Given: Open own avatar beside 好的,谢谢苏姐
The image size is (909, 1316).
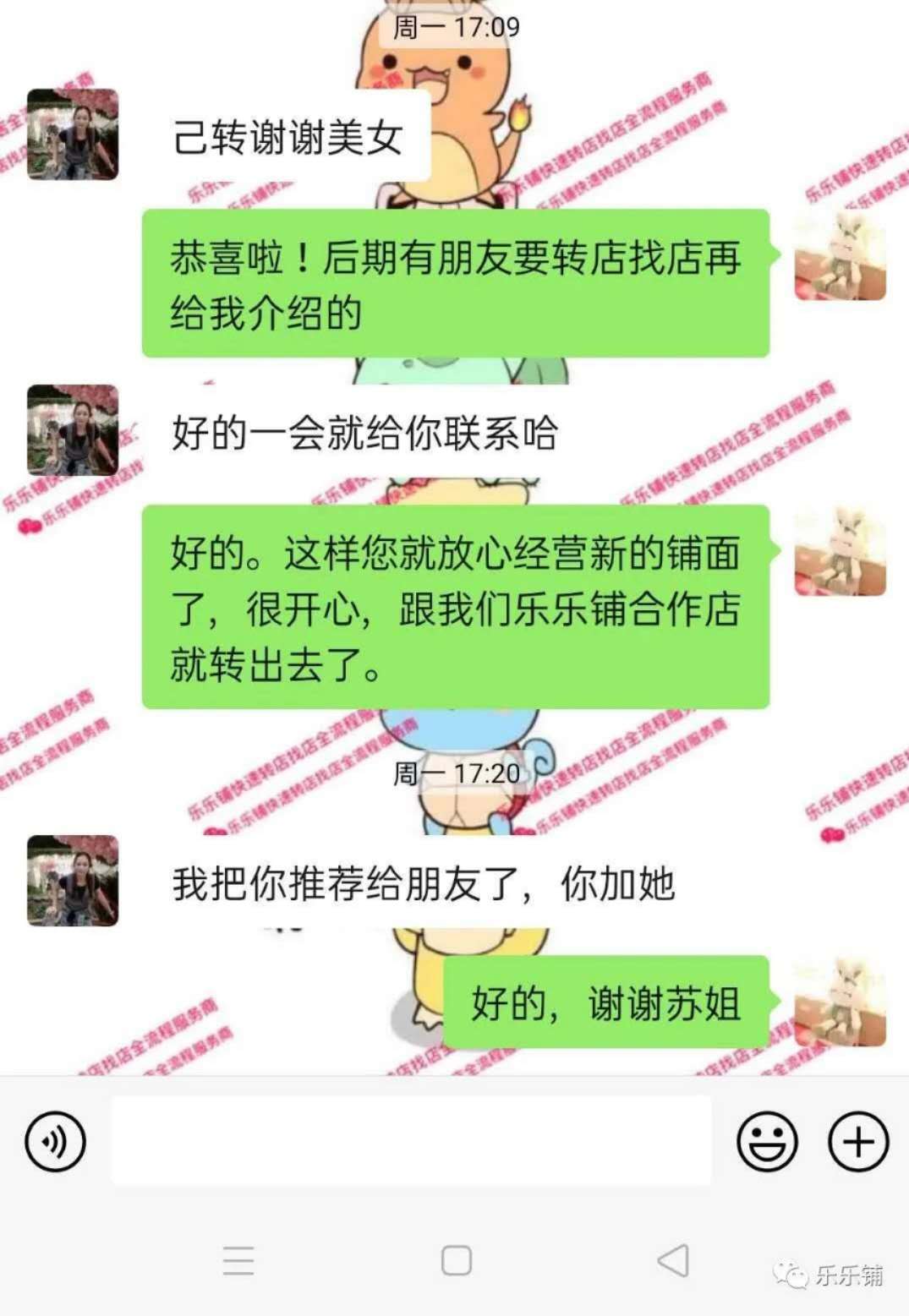Looking at the screenshot, I should pyautogui.click(x=840, y=1002).
